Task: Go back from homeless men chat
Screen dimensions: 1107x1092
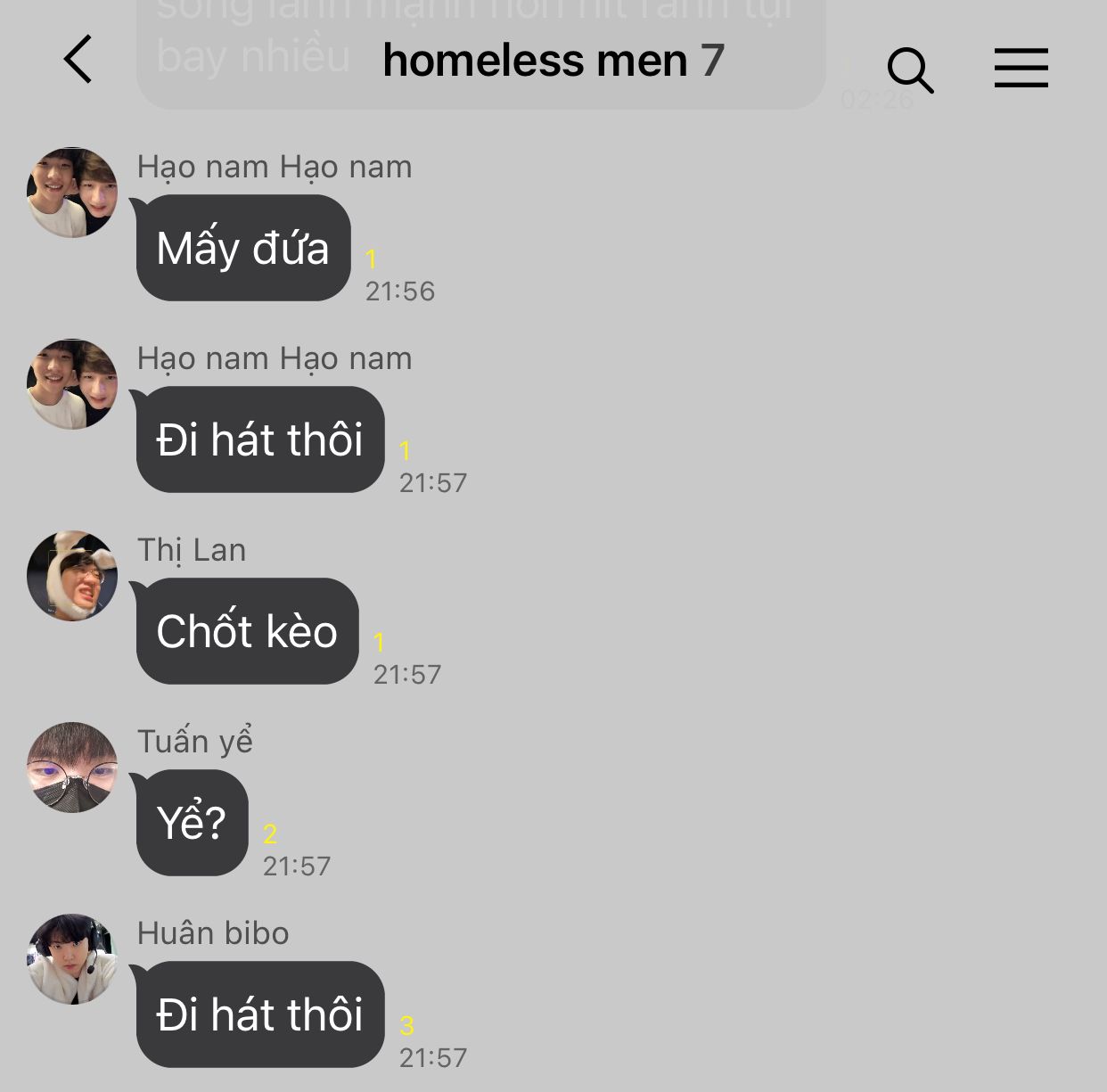Action: [x=78, y=60]
